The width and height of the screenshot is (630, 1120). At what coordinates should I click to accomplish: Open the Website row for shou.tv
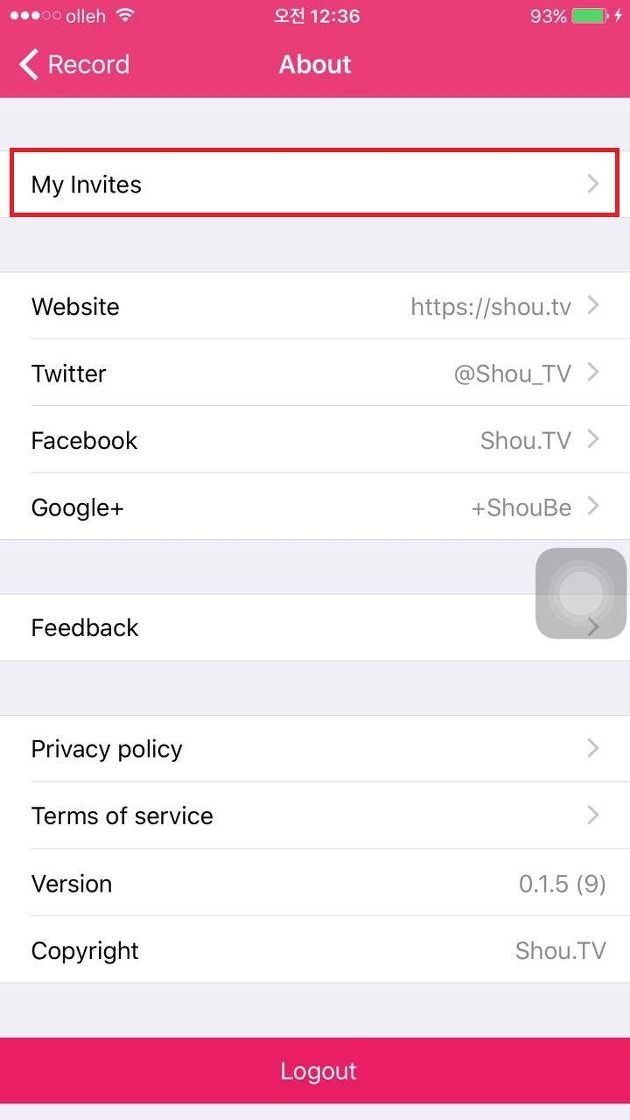[315, 306]
